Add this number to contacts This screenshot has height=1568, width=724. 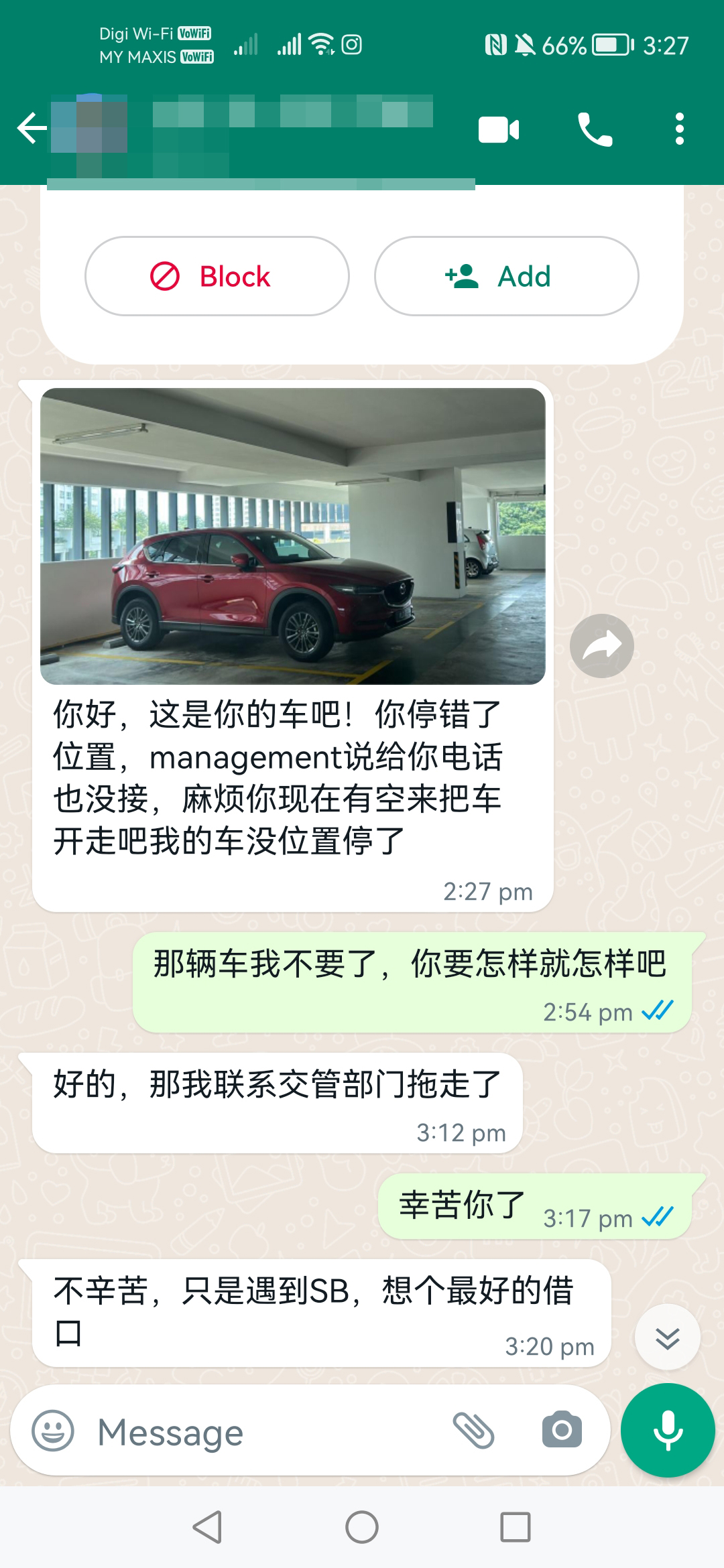(x=506, y=276)
